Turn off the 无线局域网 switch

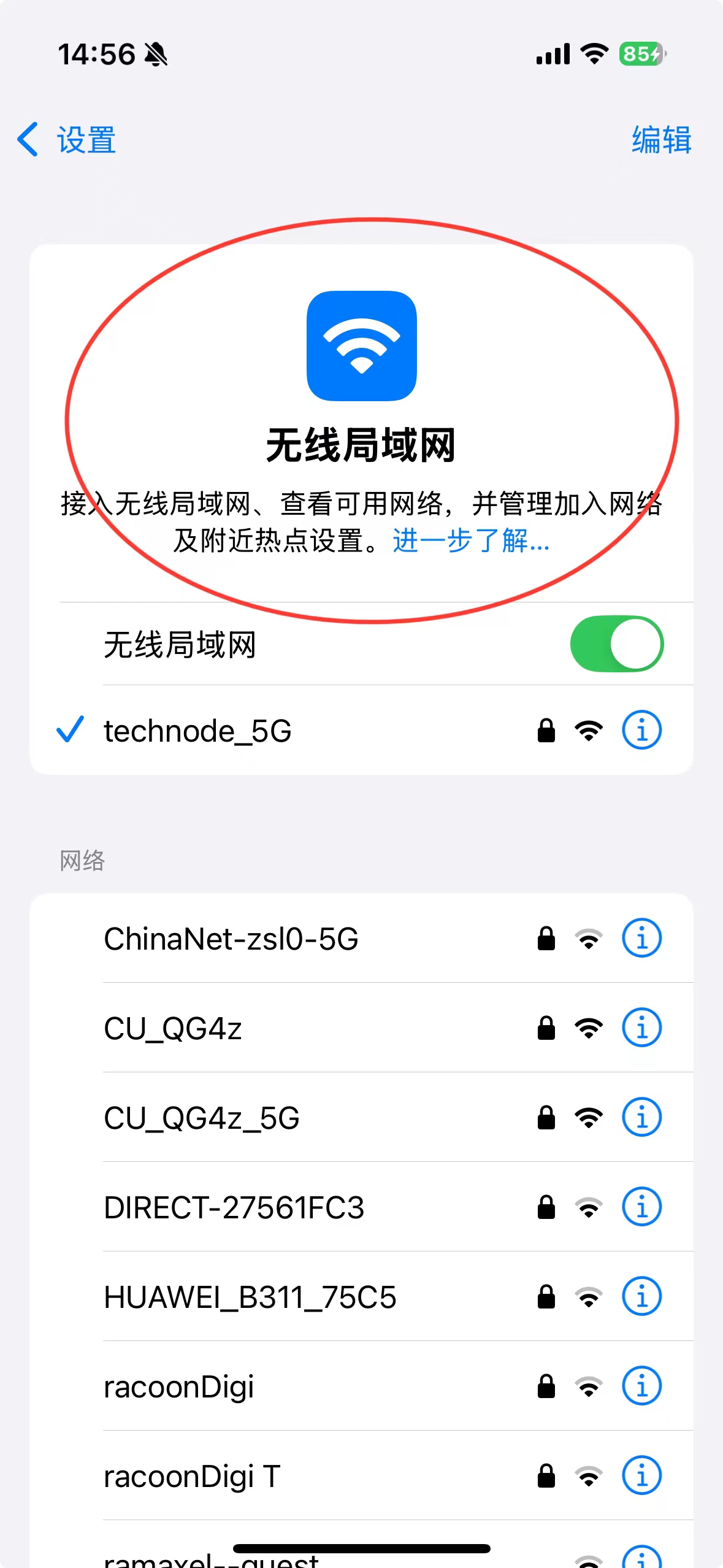point(616,644)
